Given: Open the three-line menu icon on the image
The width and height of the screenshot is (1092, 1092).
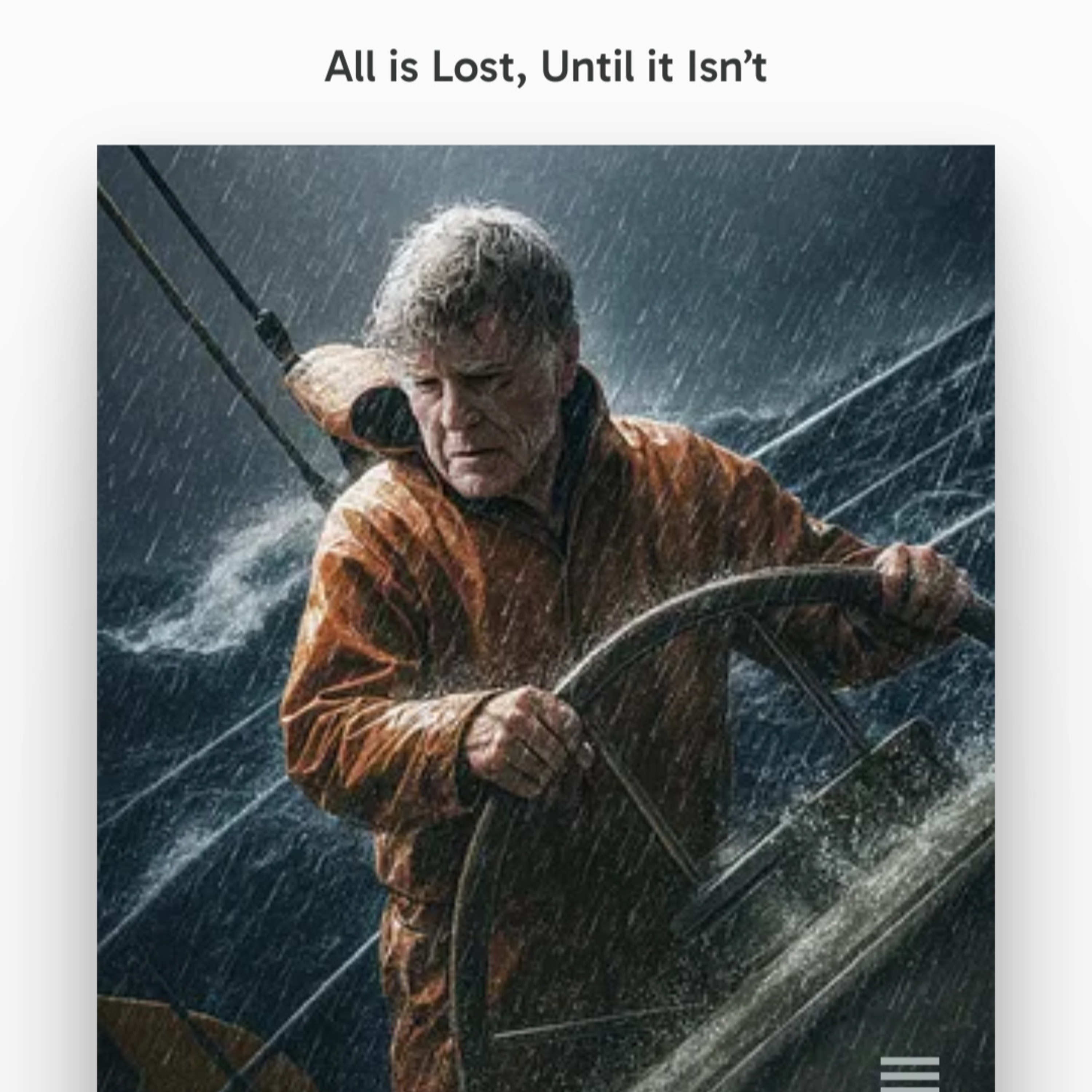Looking at the screenshot, I should coord(910,1073).
